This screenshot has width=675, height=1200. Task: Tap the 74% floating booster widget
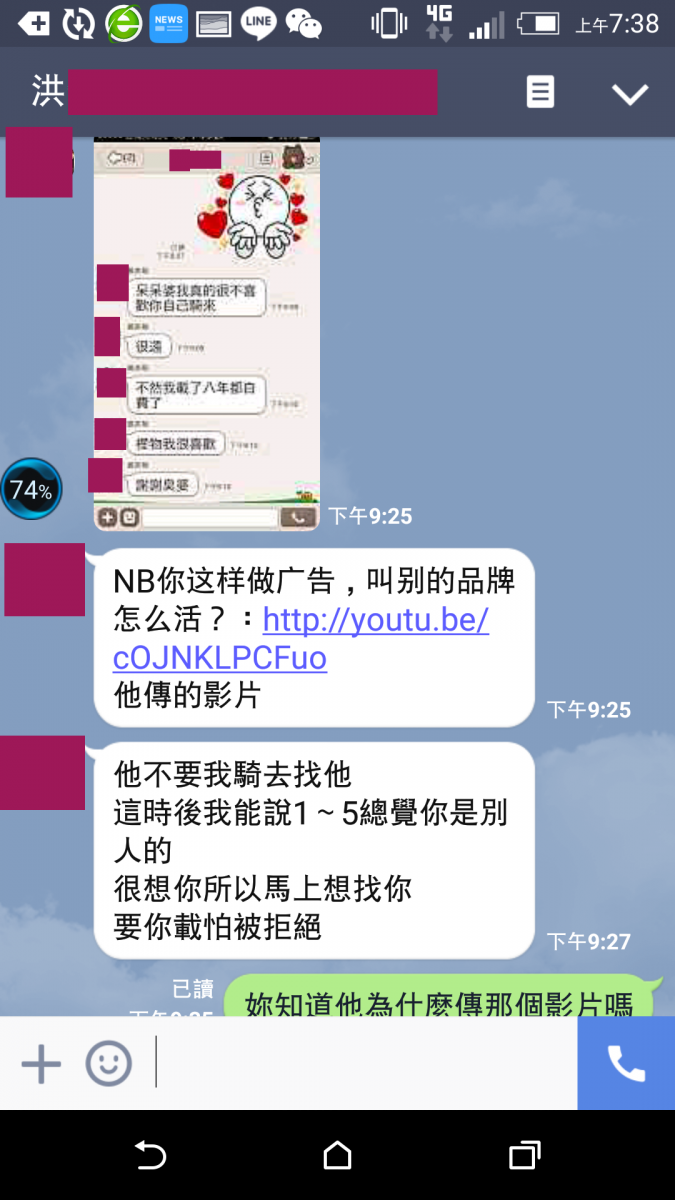click(x=31, y=489)
